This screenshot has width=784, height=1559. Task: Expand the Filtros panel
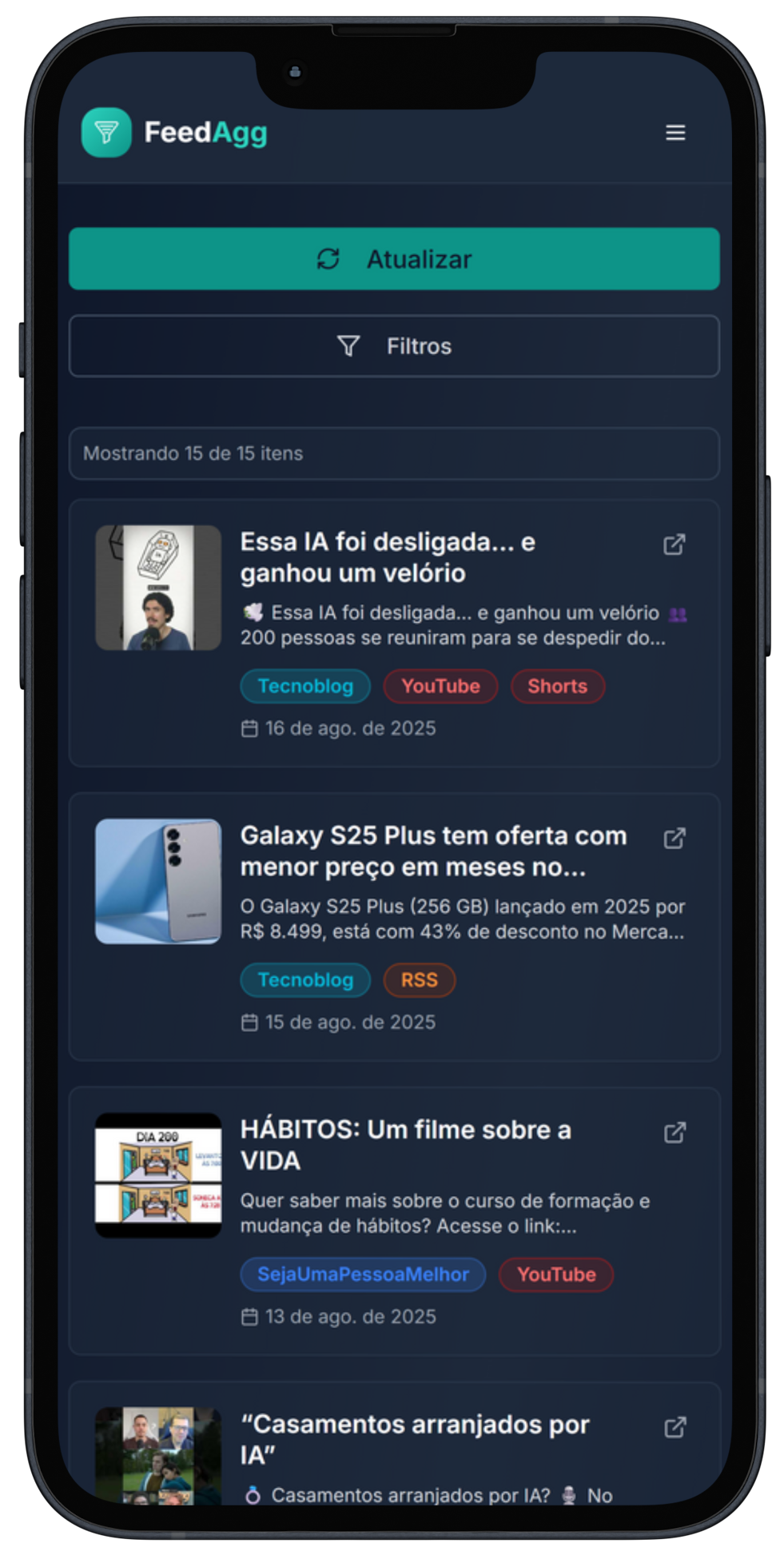395,345
